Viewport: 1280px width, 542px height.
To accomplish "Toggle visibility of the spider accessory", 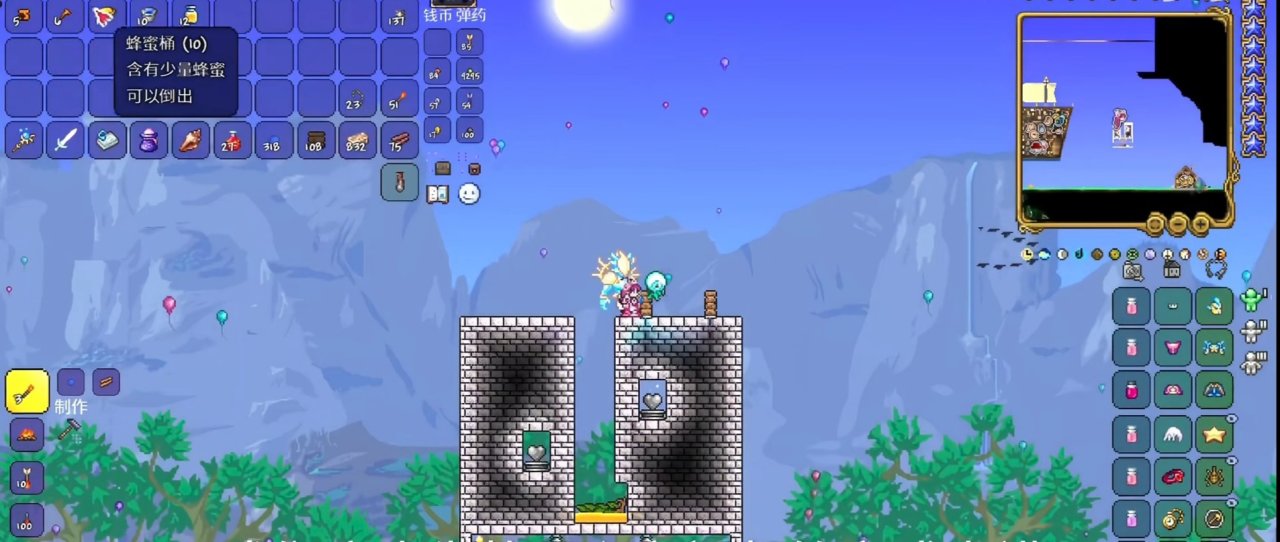I will coord(1233,461).
